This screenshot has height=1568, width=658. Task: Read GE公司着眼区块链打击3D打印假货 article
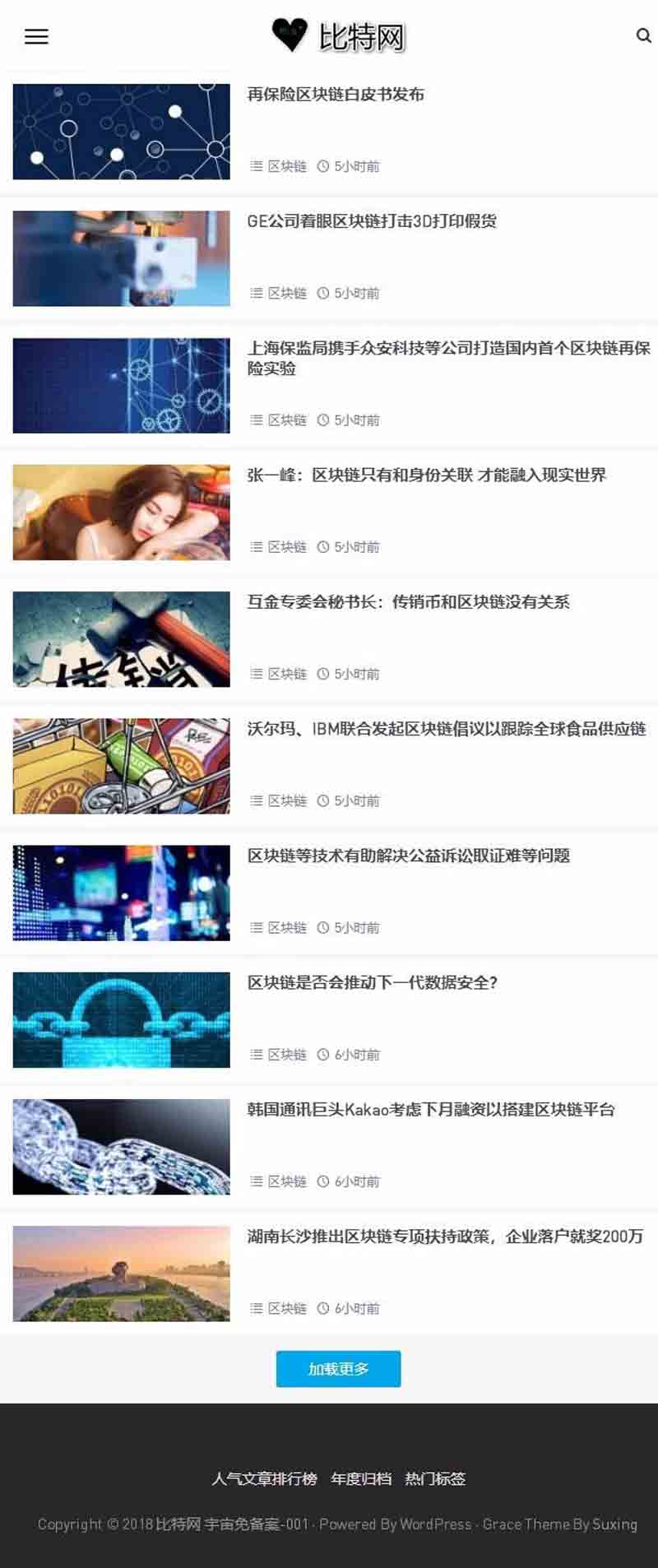click(x=372, y=221)
